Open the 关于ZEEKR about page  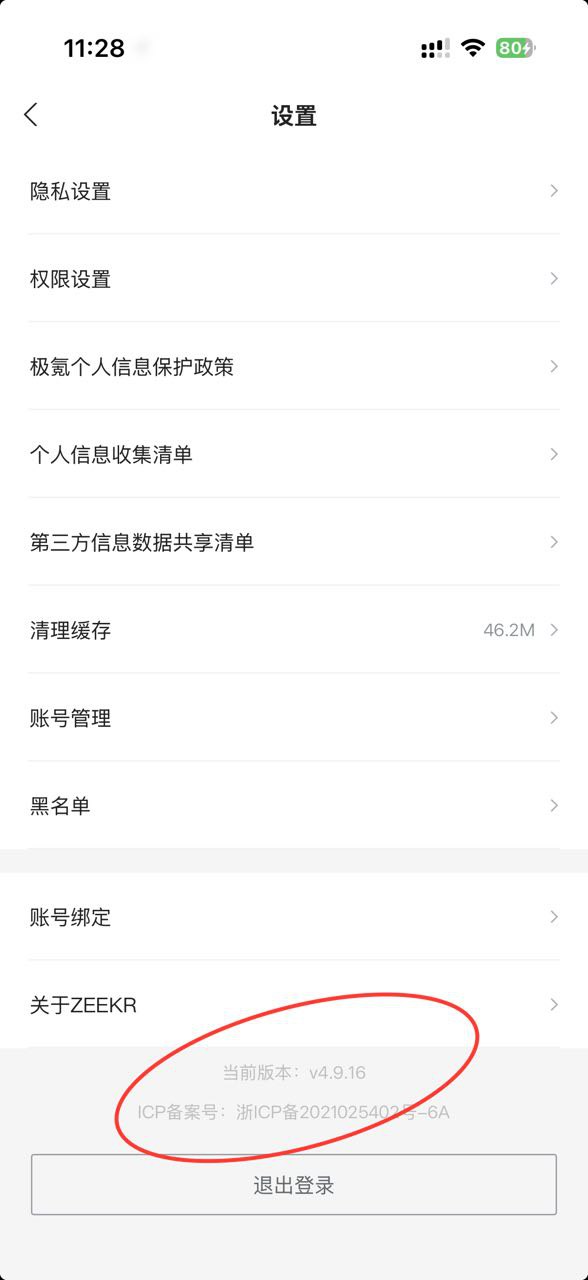click(294, 1005)
